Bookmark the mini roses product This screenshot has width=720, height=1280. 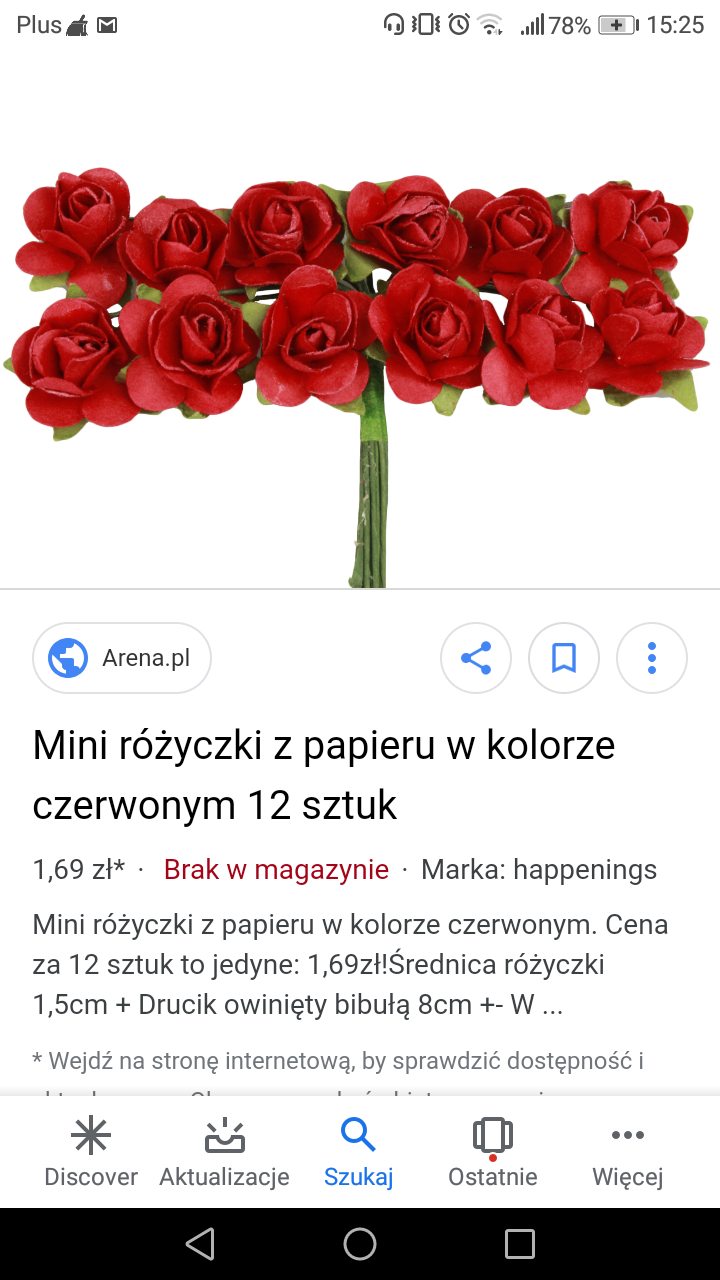pos(564,658)
